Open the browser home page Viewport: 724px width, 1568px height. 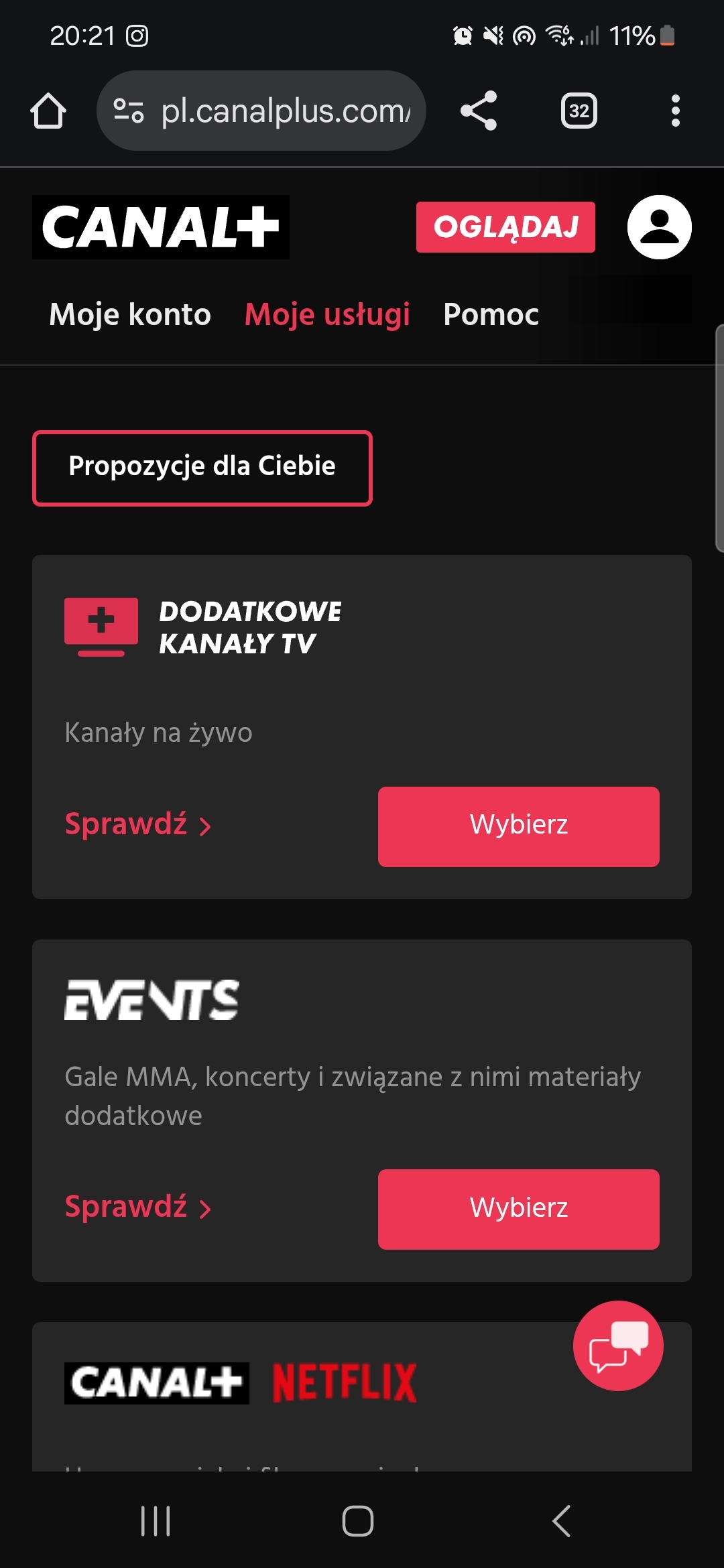(x=48, y=111)
